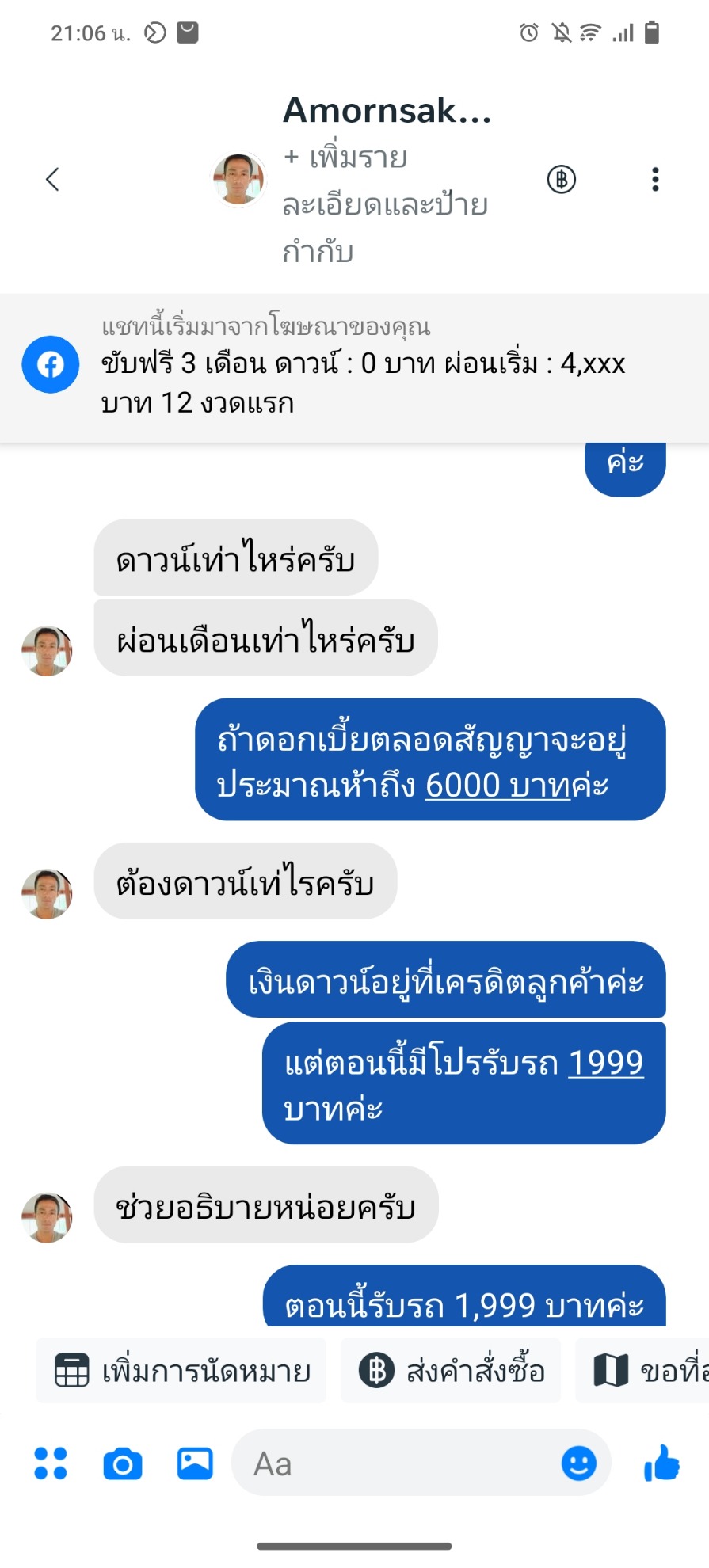
Task: Open the Facebook ad banner for this chat
Action: [x=354, y=368]
